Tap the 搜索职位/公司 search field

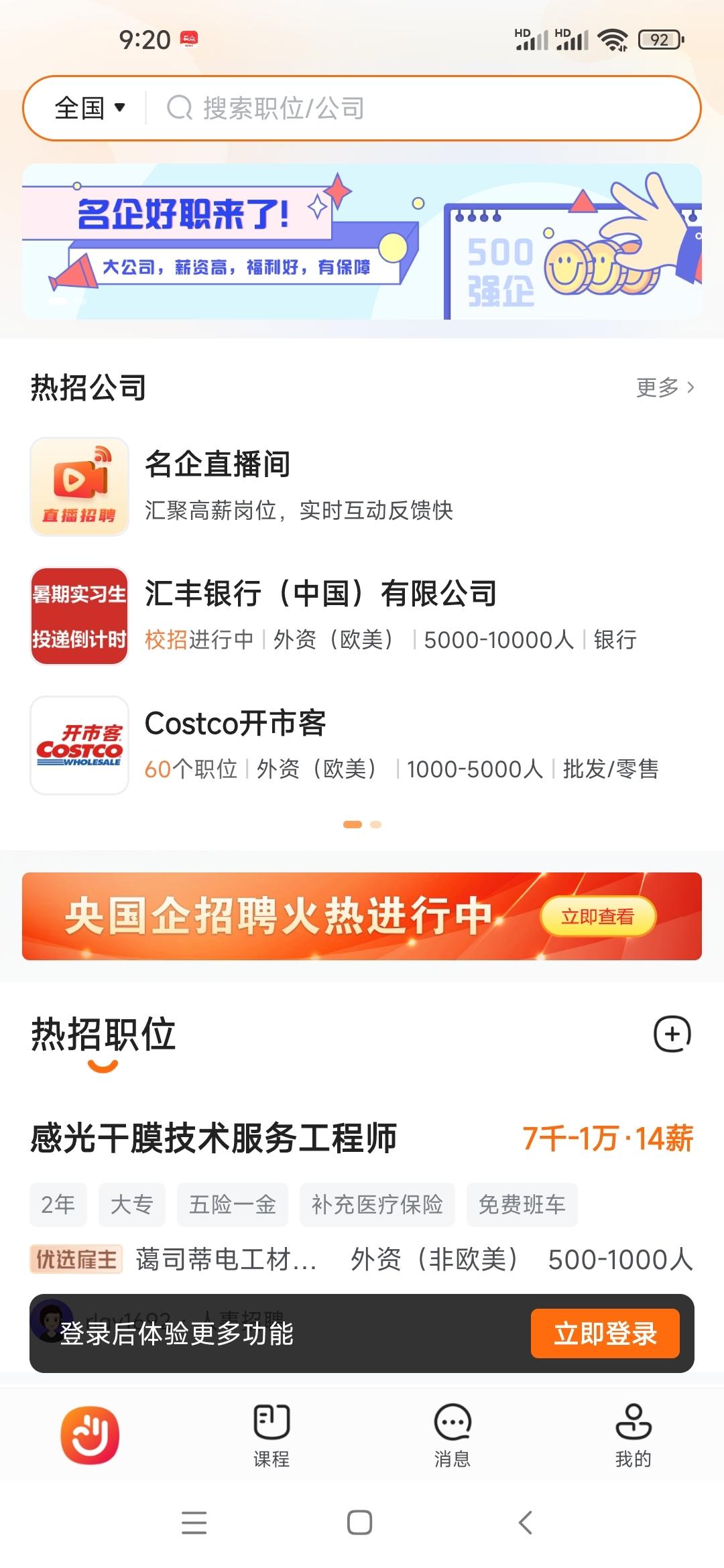(x=422, y=108)
